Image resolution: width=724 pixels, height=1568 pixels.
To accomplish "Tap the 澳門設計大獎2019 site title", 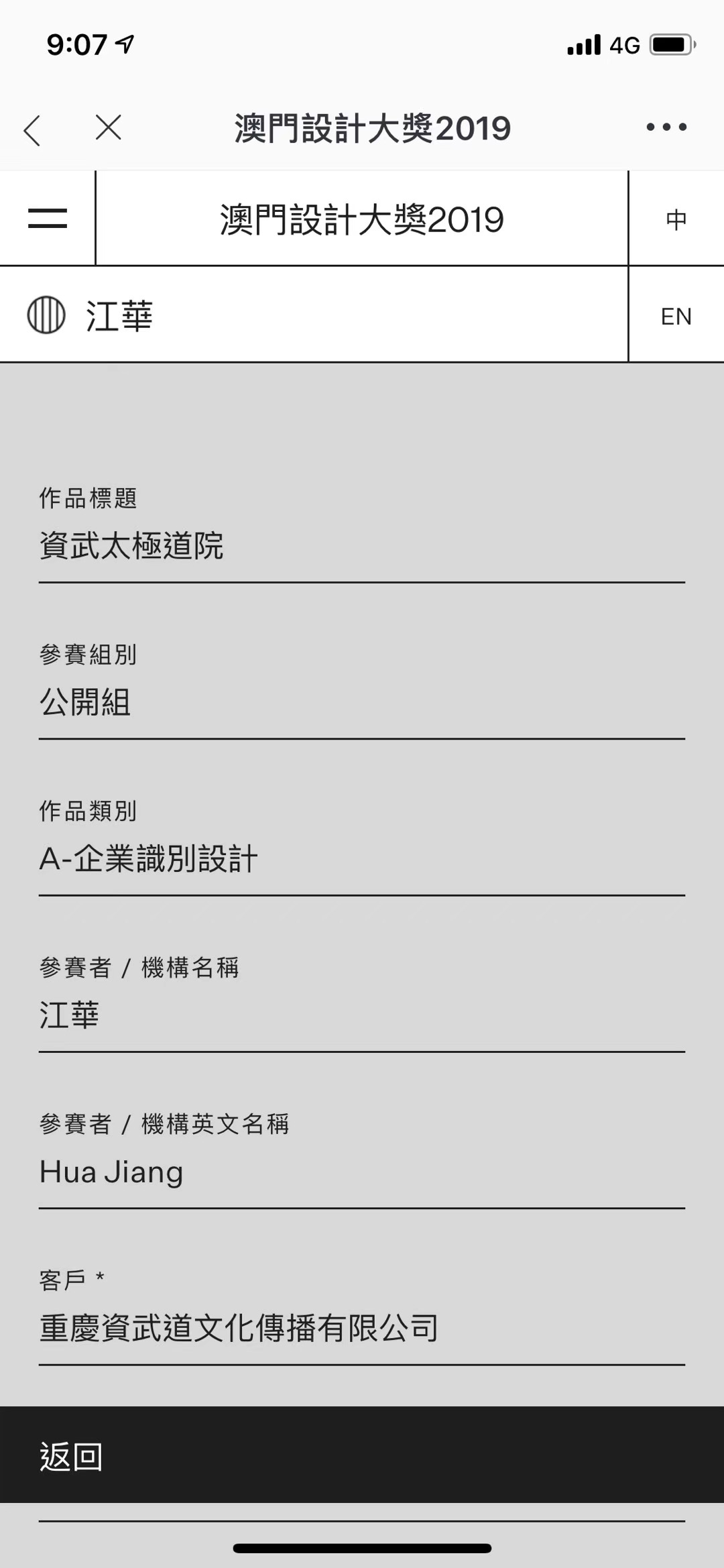I will tap(362, 219).
